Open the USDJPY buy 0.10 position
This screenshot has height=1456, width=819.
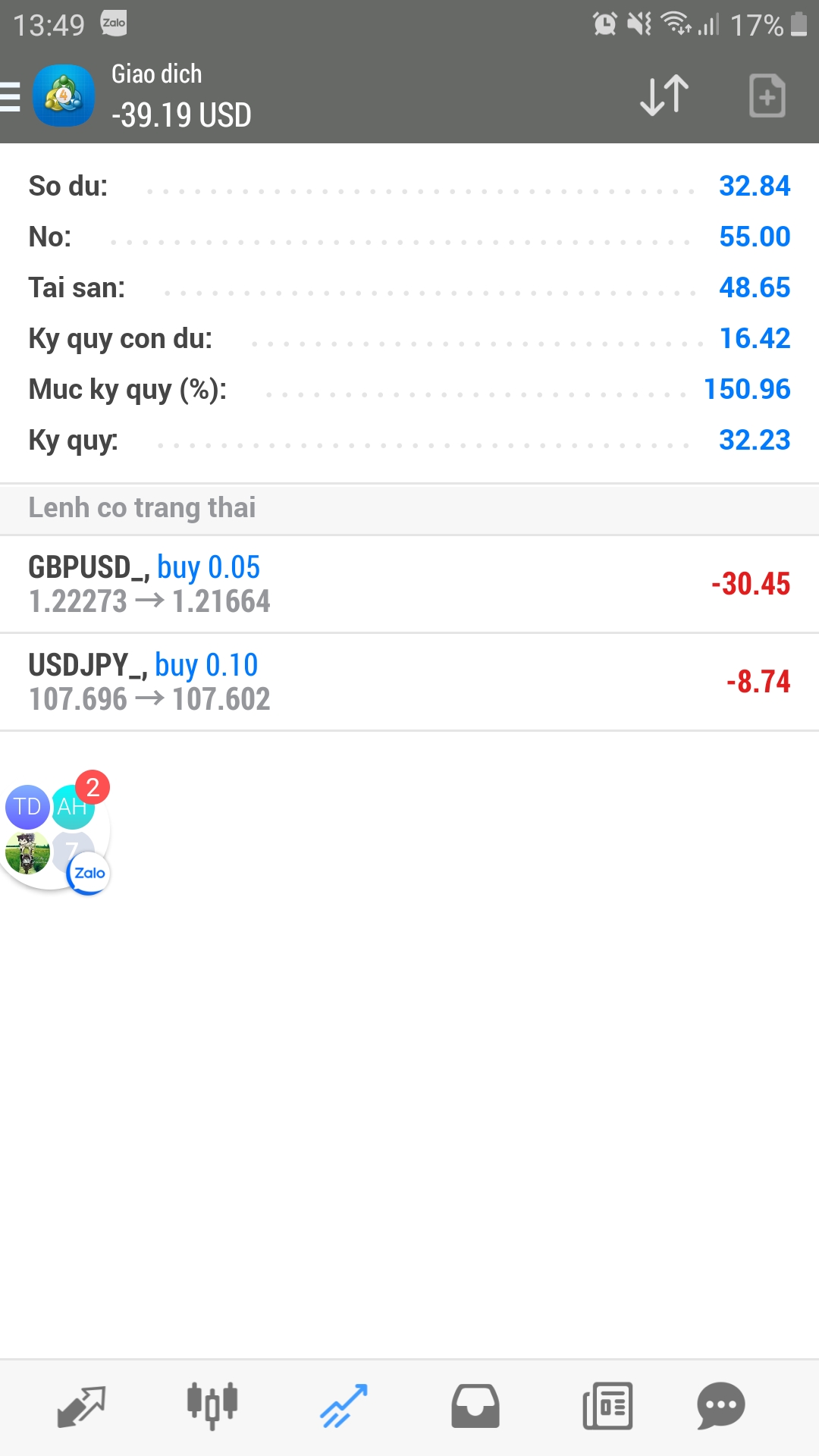pyautogui.click(x=409, y=682)
